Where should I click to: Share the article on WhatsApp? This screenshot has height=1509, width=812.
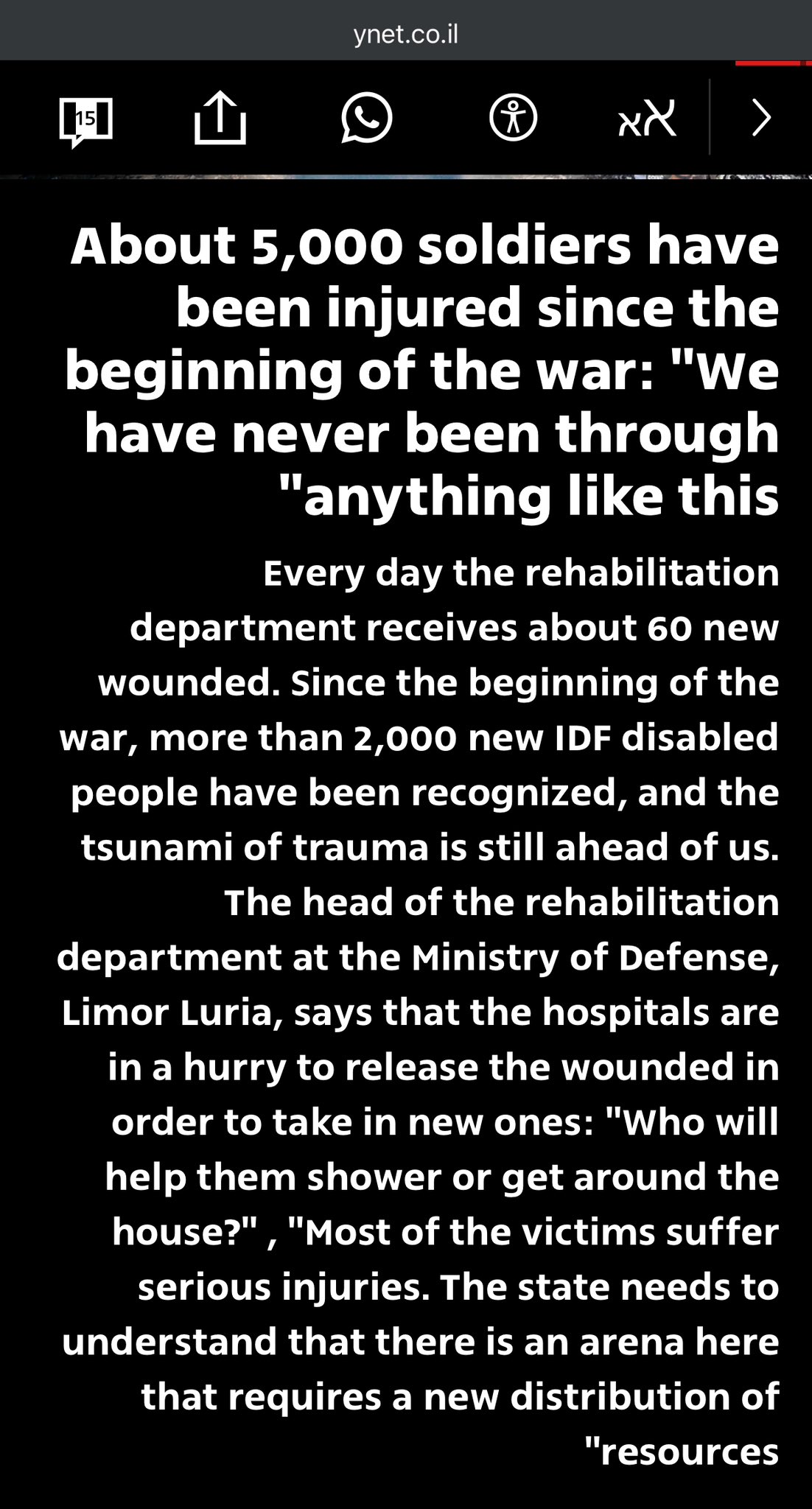(366, 118)
